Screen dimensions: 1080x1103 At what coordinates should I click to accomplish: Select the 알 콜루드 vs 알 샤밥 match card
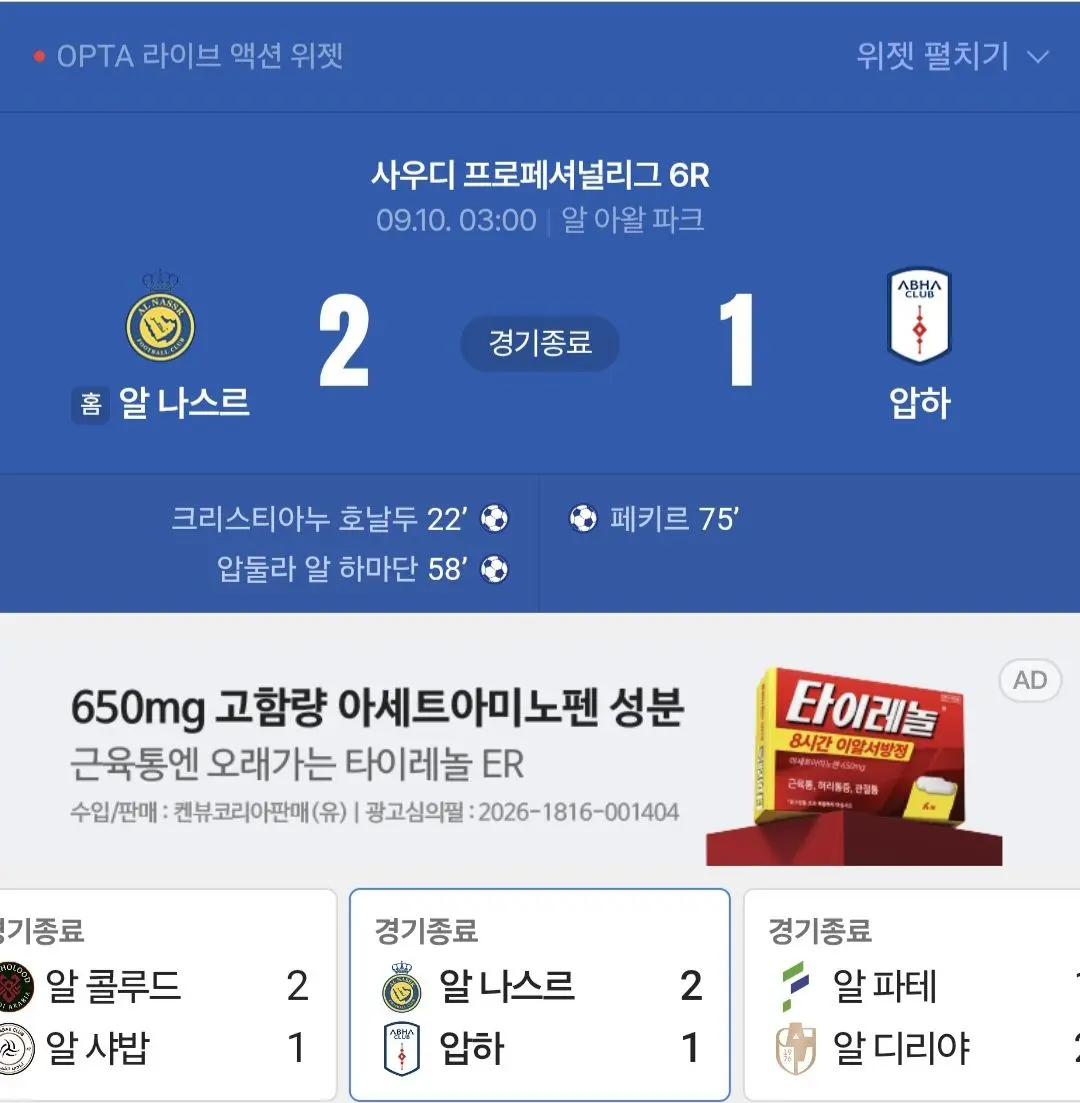click(x=167, y=995)
